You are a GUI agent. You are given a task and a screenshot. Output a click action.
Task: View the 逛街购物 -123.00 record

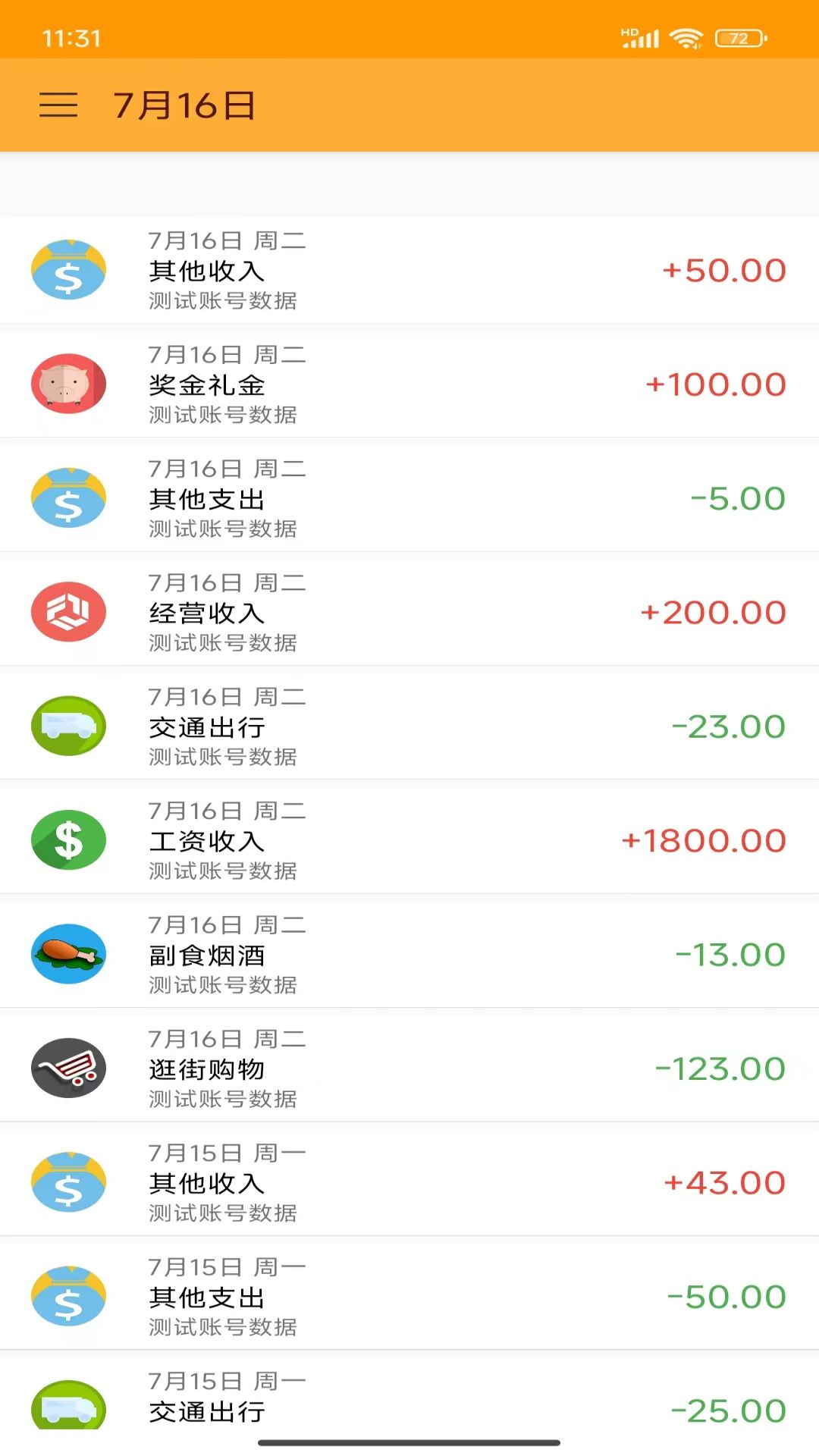[x=409, y=1068]
